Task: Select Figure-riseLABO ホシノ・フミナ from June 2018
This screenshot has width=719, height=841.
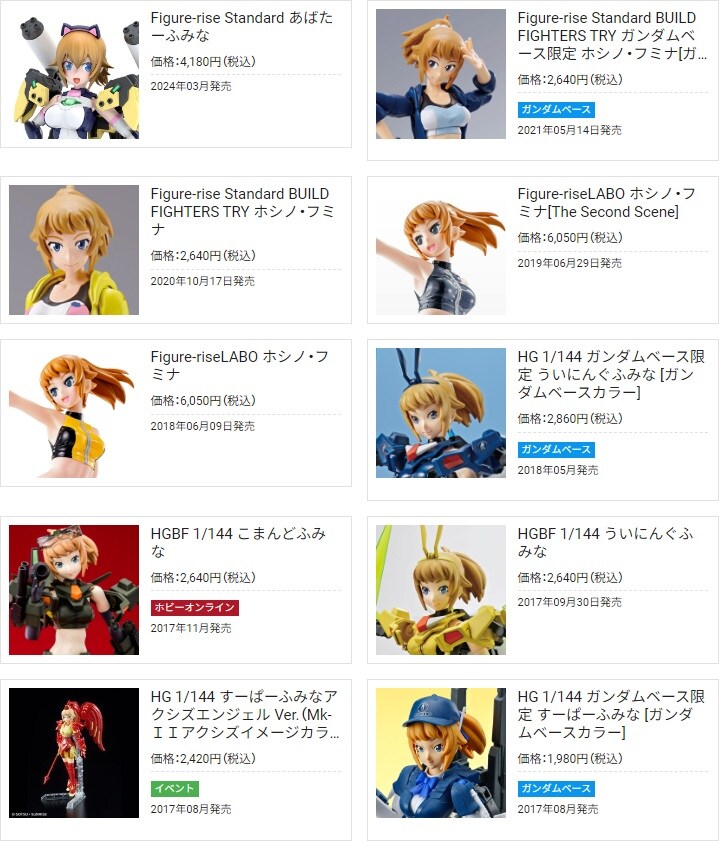Action: 241,365
